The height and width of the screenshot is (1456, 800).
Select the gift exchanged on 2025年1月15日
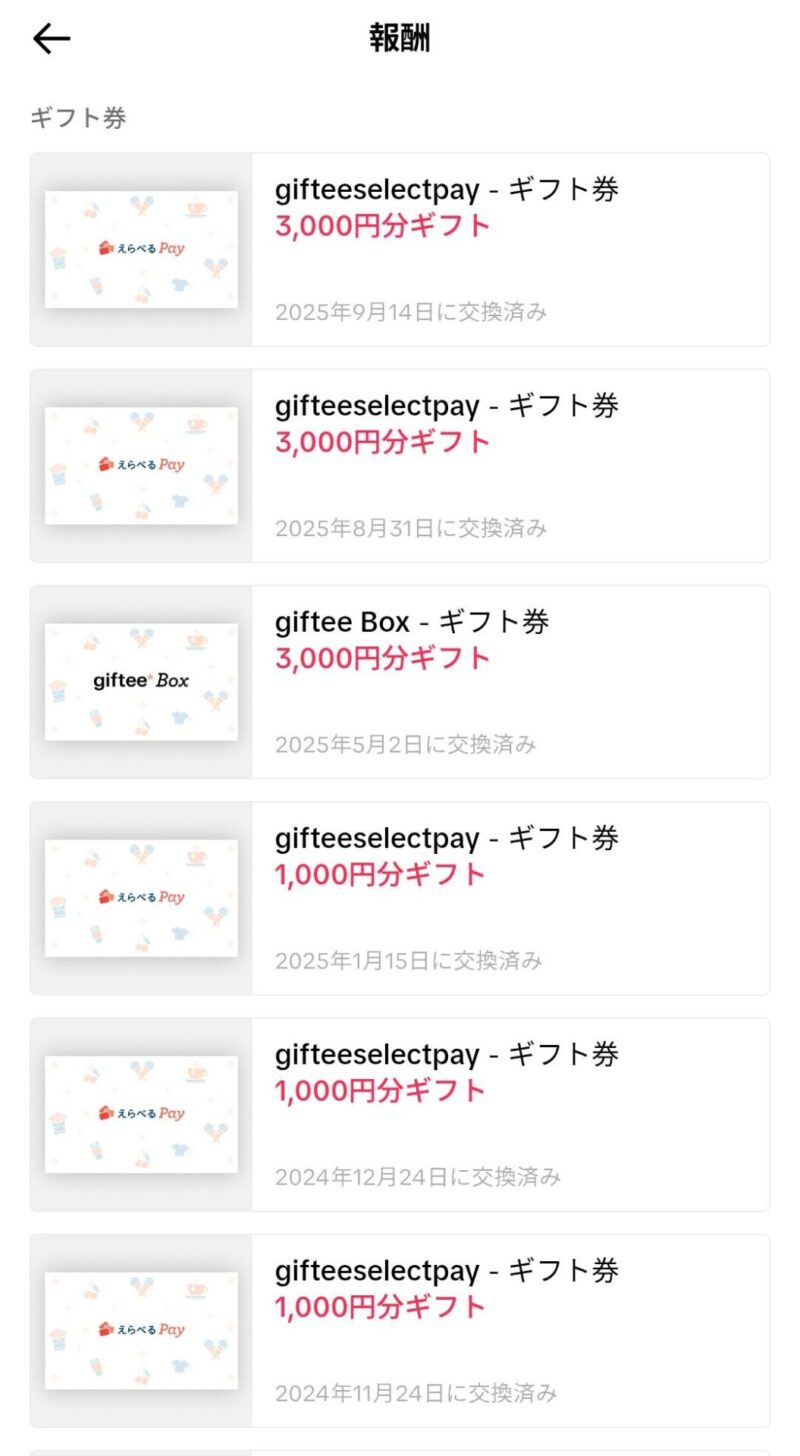tap(400, 898)
